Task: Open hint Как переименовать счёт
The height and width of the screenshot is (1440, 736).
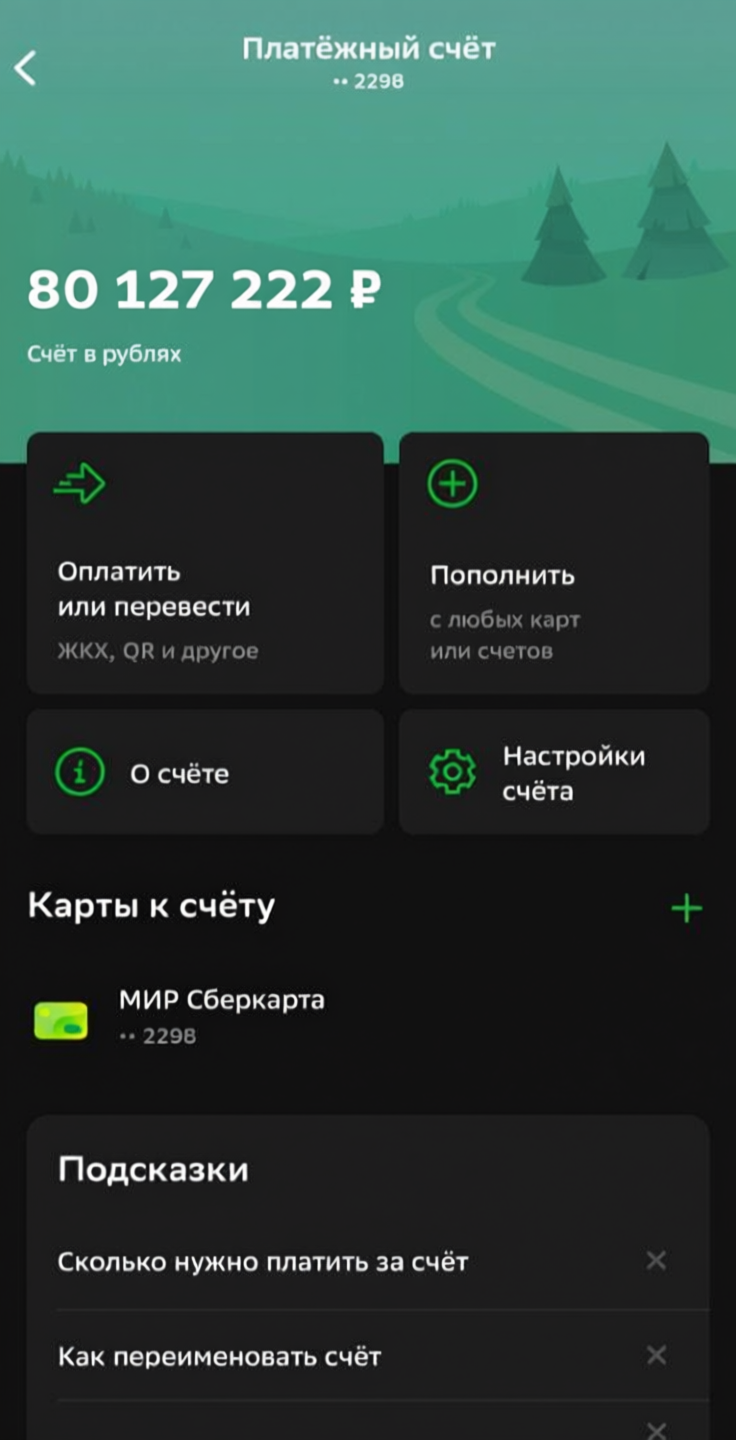Action: point(220,1357)
